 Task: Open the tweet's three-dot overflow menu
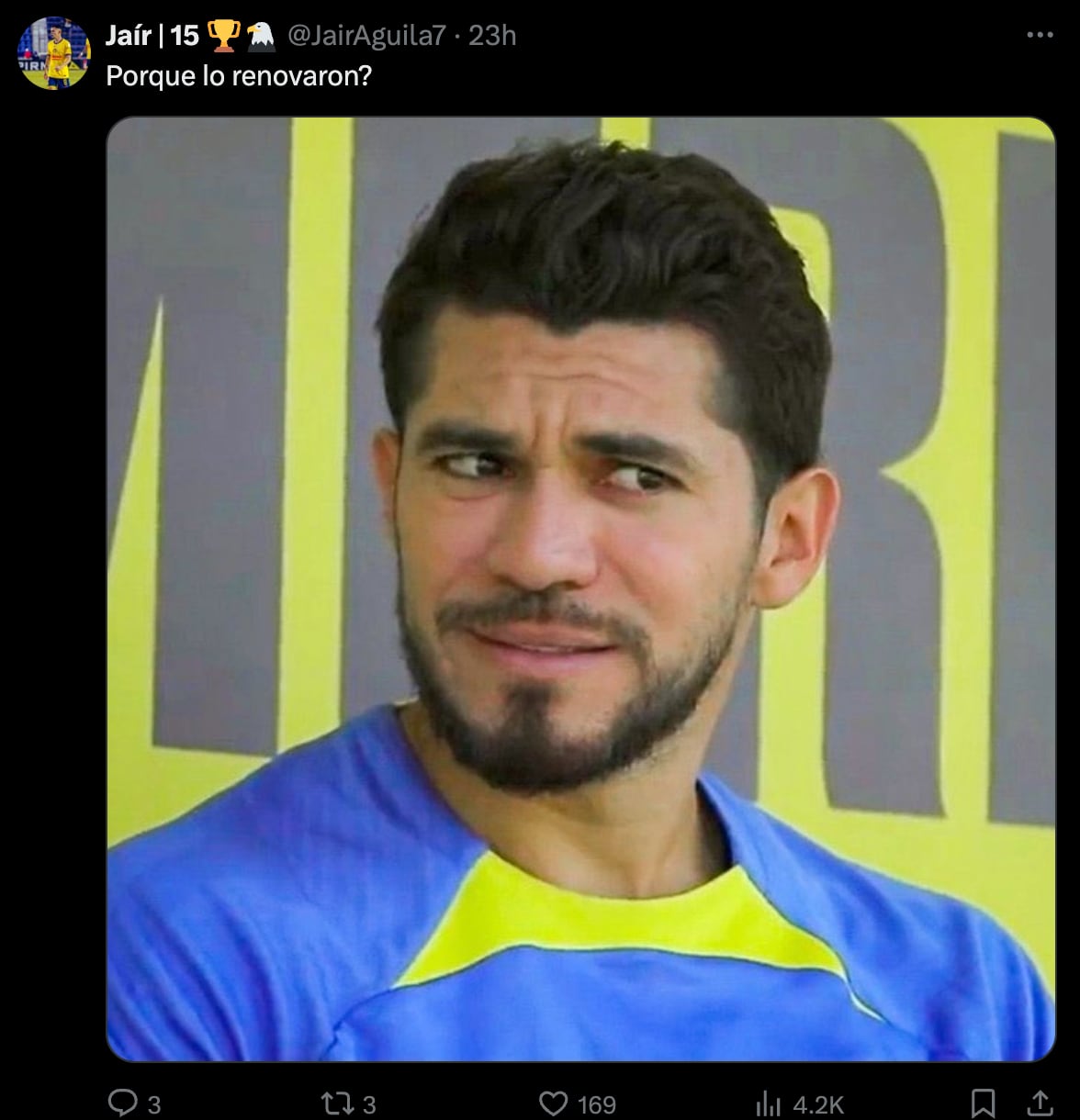[x=1039, y=35]
